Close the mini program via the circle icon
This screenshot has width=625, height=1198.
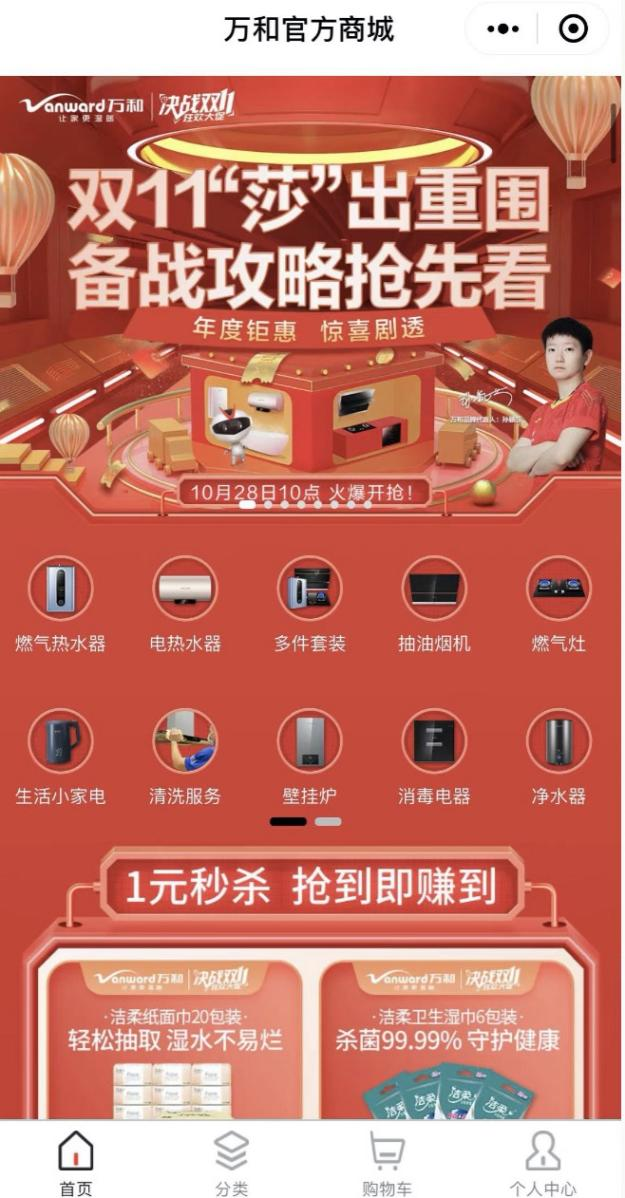(573, 29)
